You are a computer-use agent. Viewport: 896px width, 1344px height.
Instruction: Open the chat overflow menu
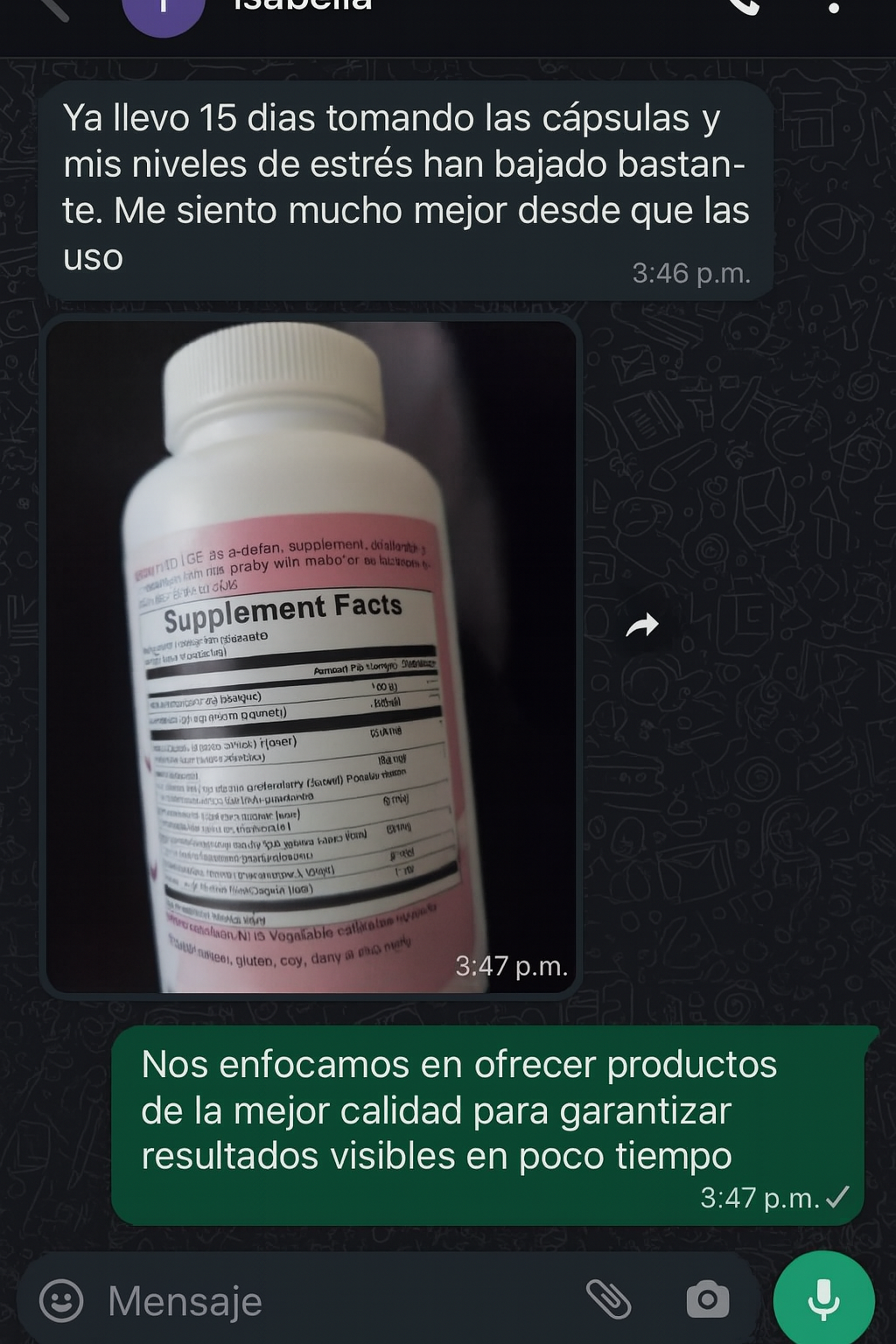click(x=833, y=9)
